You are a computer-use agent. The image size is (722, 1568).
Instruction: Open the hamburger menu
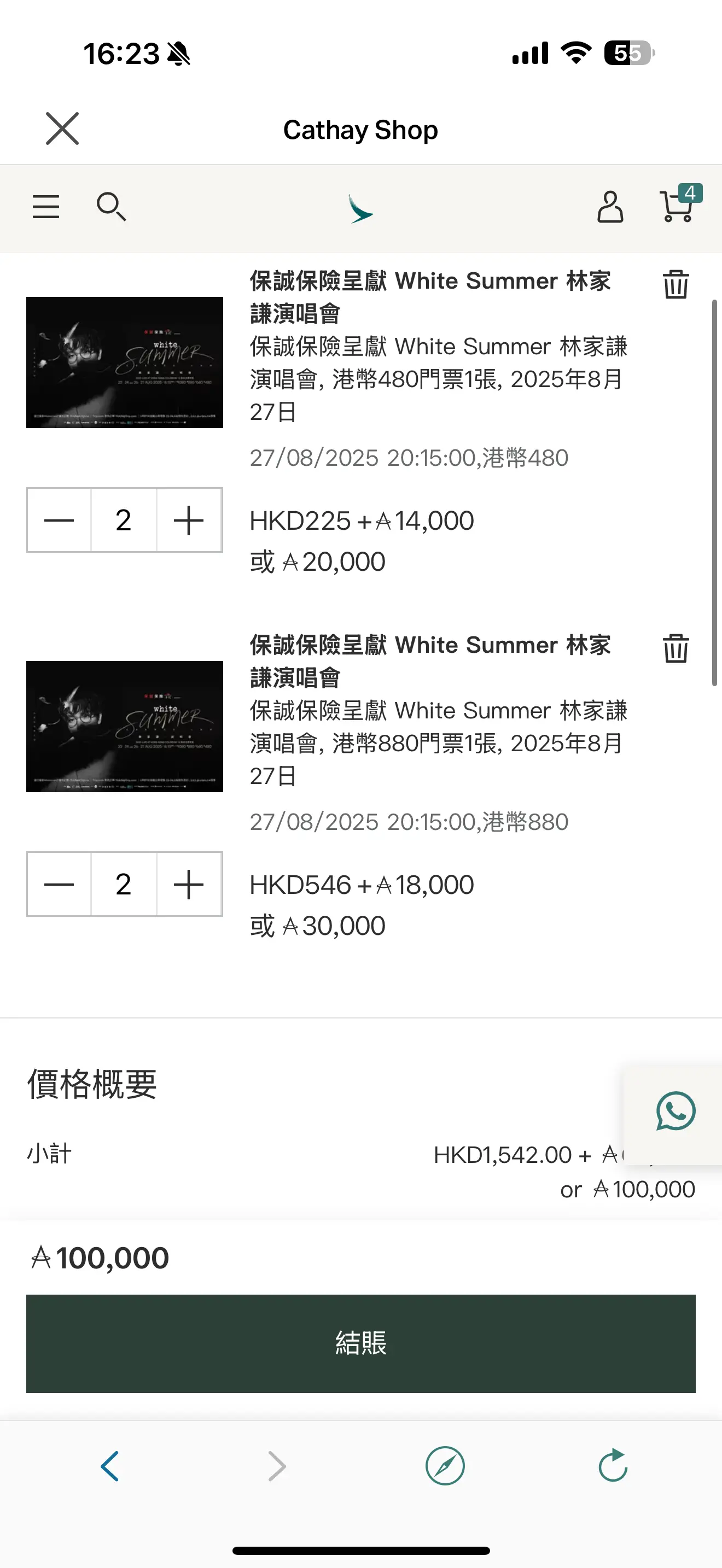[45, 207]
